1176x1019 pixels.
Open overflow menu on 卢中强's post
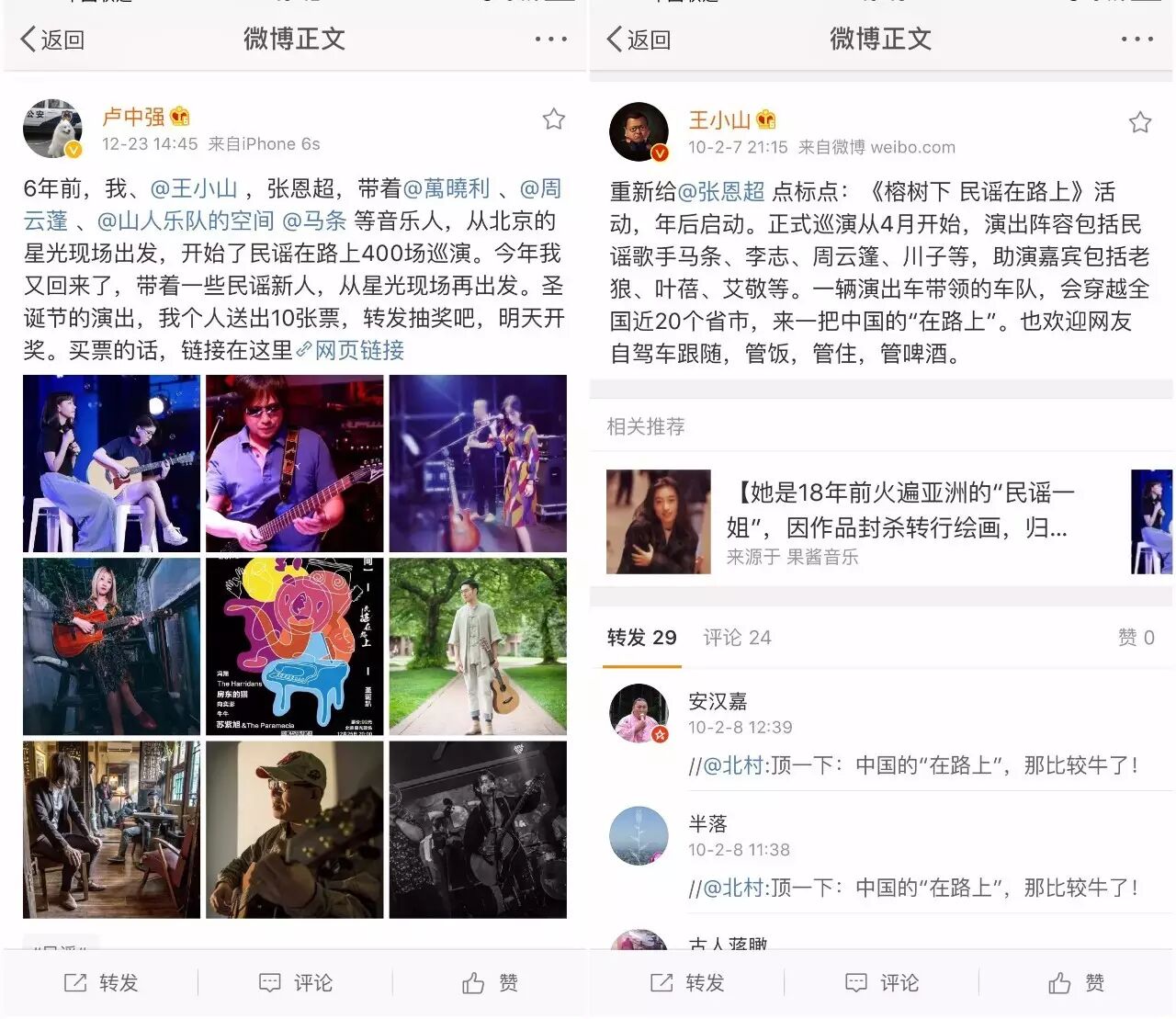pyautogui.click(x=550, y=40)
